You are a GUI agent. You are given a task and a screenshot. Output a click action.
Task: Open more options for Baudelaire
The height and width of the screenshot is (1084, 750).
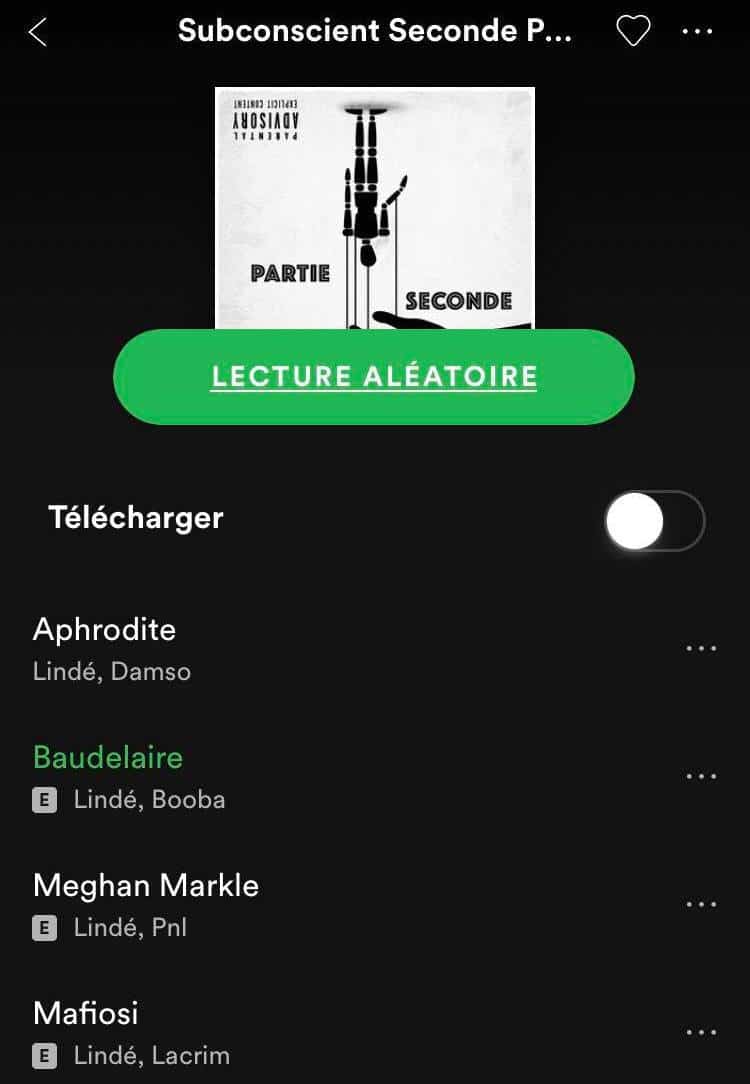701,776
